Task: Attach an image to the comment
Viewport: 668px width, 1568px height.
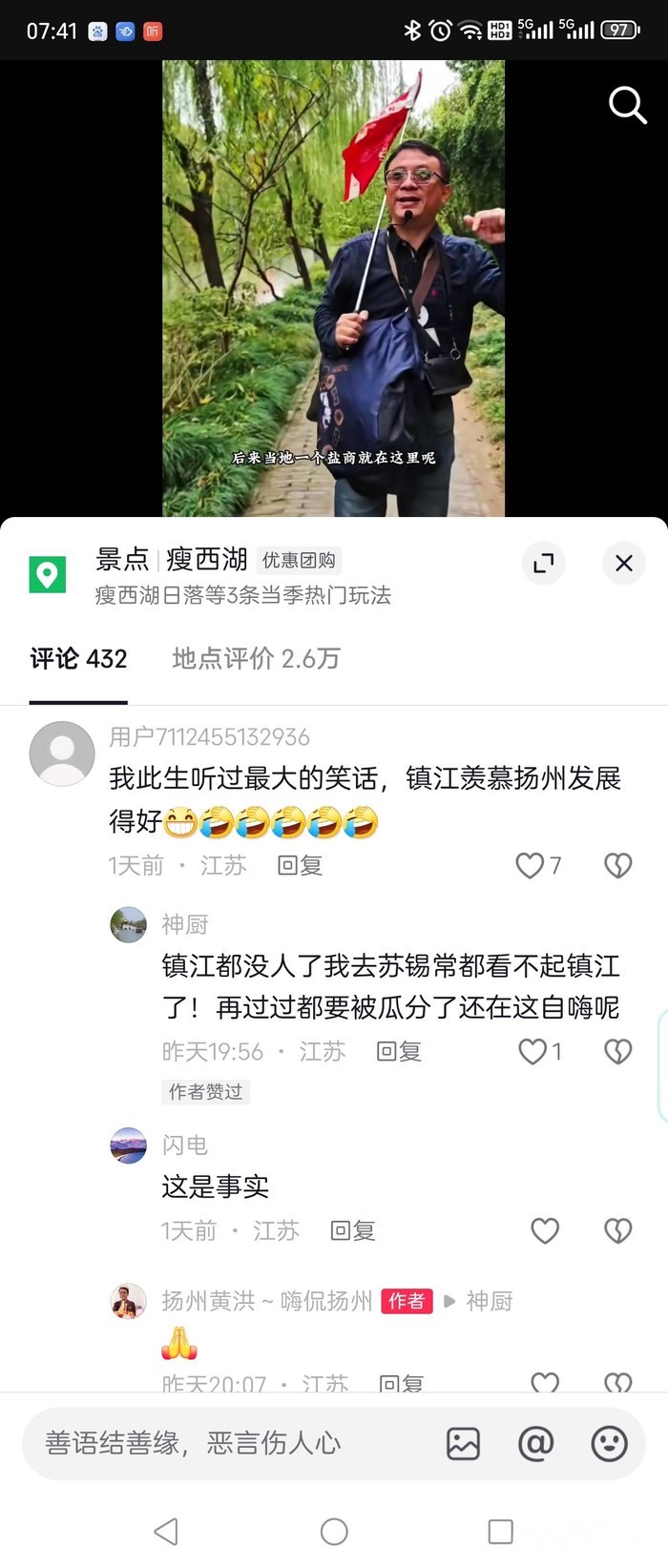Action: click(x=464, y=1444)
